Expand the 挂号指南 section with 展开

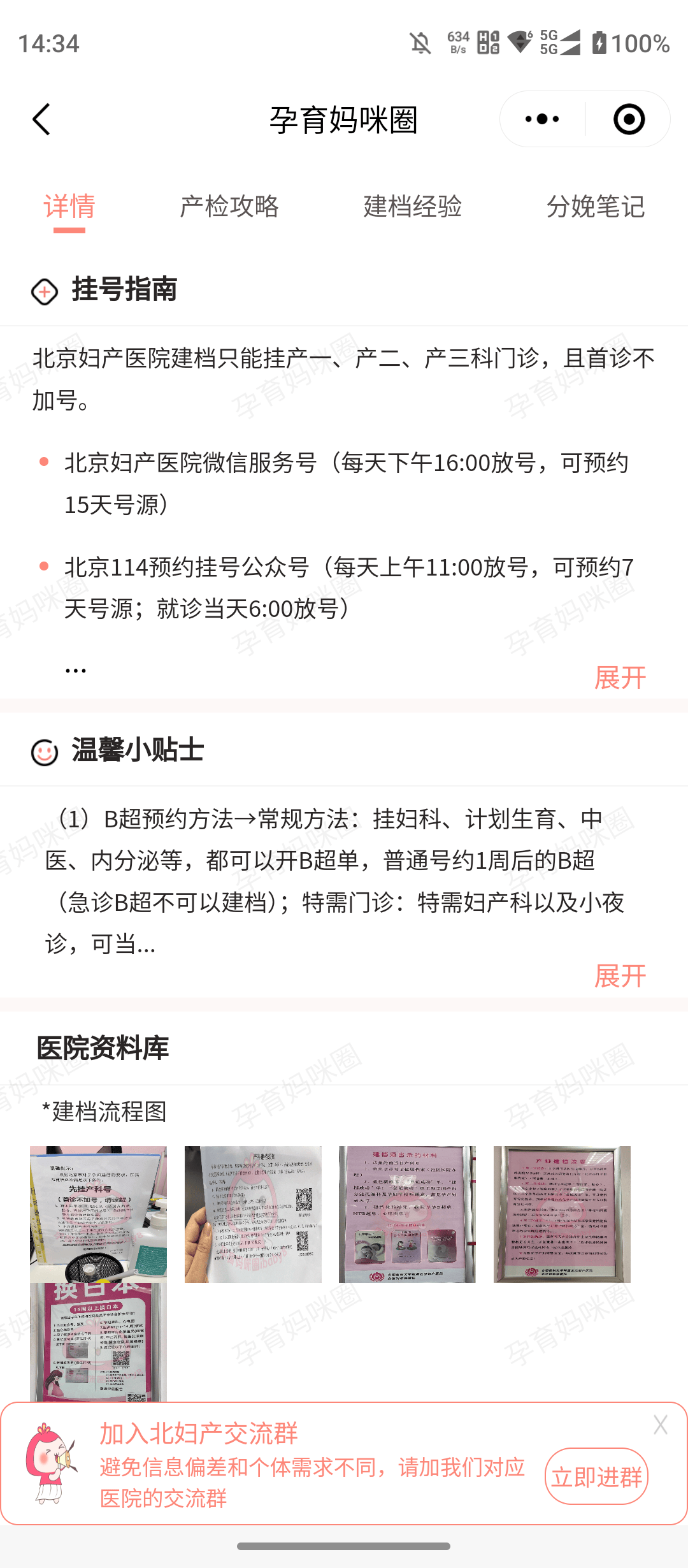(620, 677)
